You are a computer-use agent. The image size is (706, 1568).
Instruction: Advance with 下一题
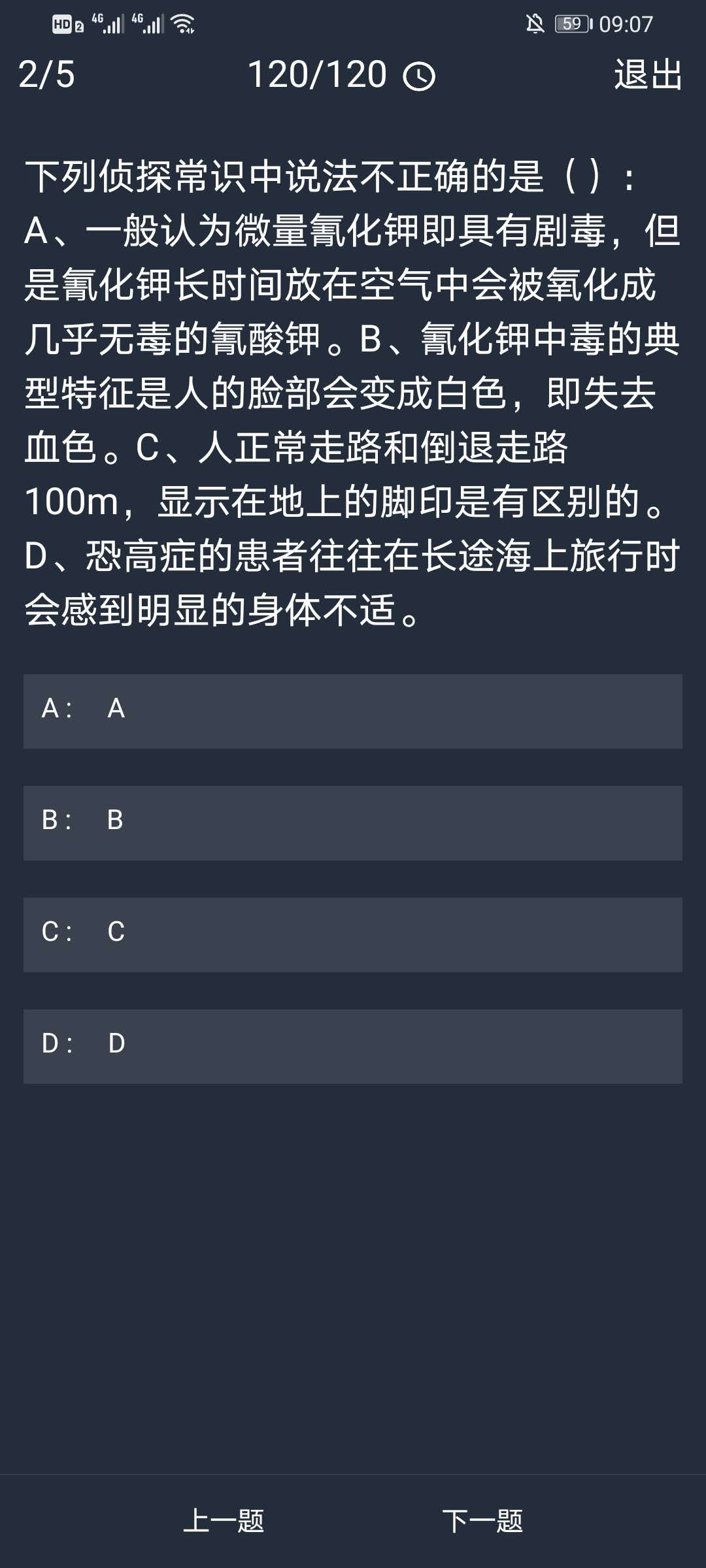point(482,1521)
